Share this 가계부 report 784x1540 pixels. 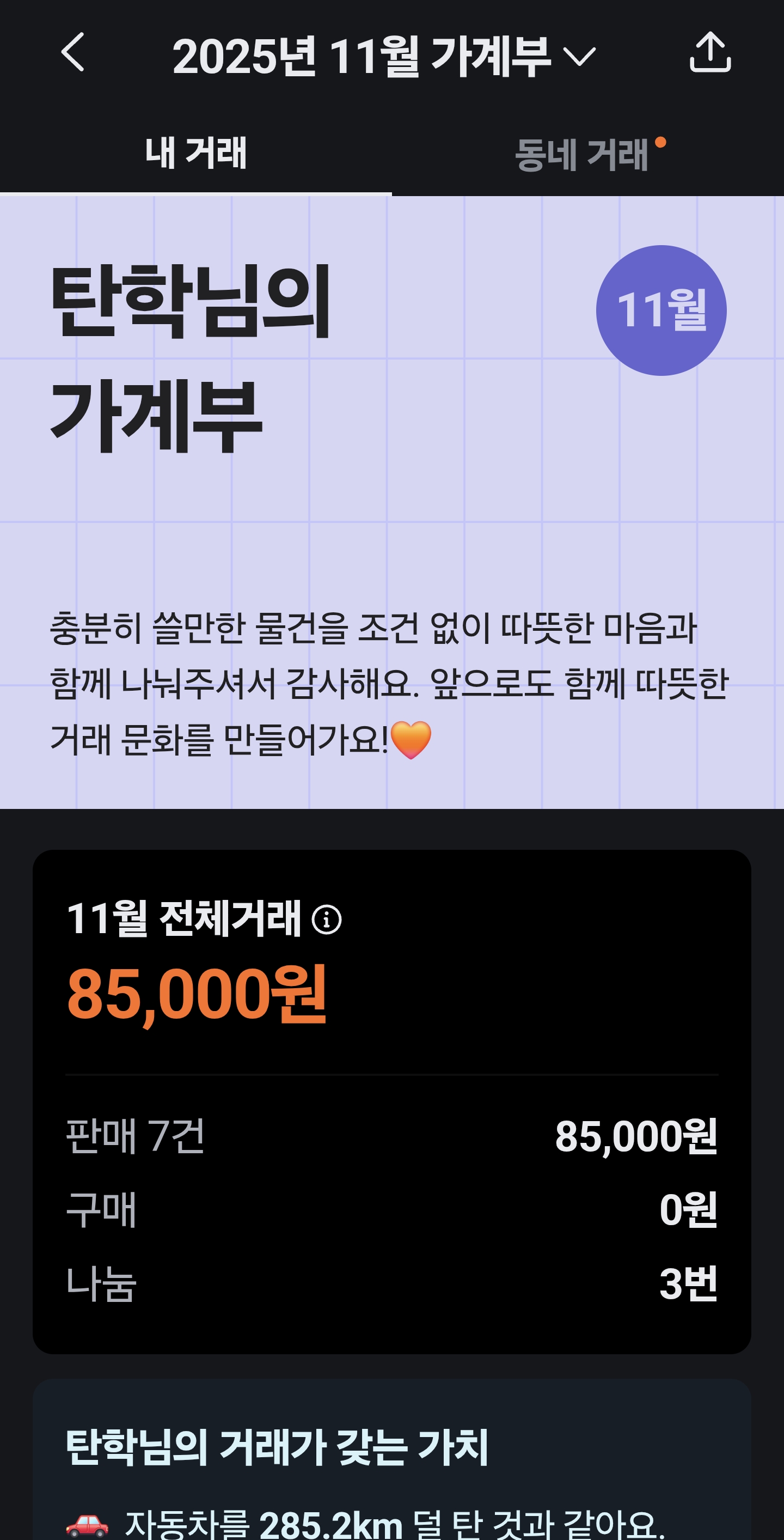[x=710, y=53]
